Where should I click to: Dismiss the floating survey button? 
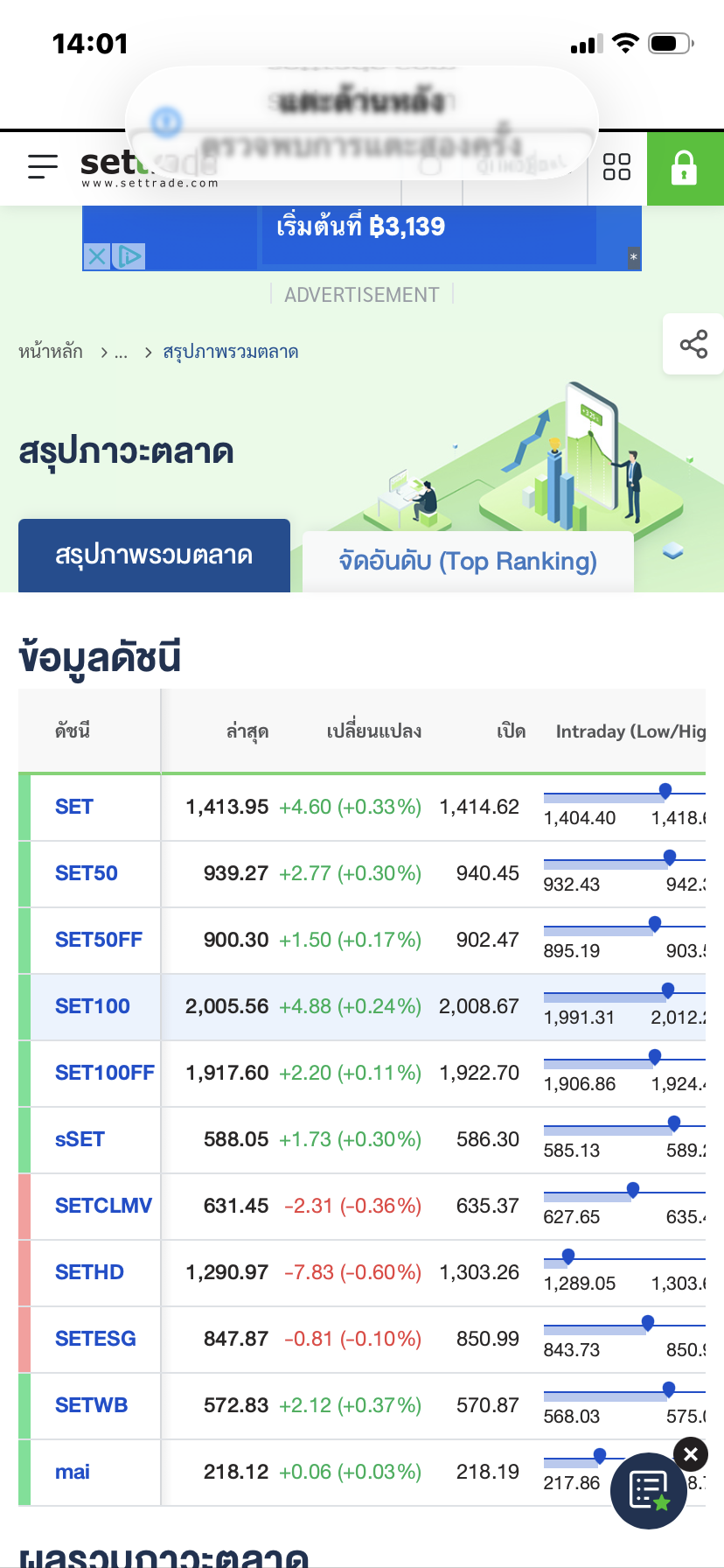pos(691,1454)
